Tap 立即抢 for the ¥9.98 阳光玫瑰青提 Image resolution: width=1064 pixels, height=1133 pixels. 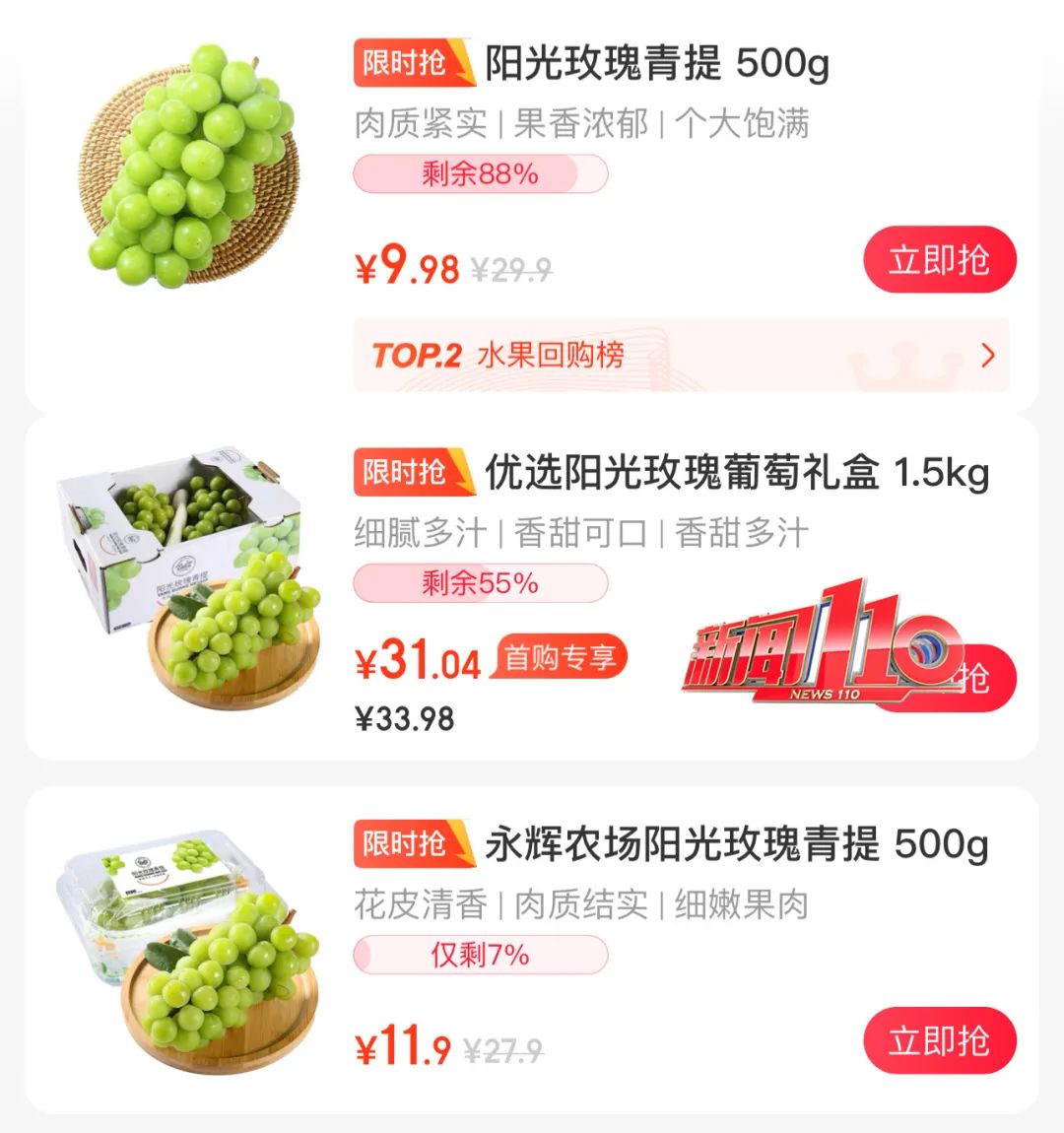point(939,261)
